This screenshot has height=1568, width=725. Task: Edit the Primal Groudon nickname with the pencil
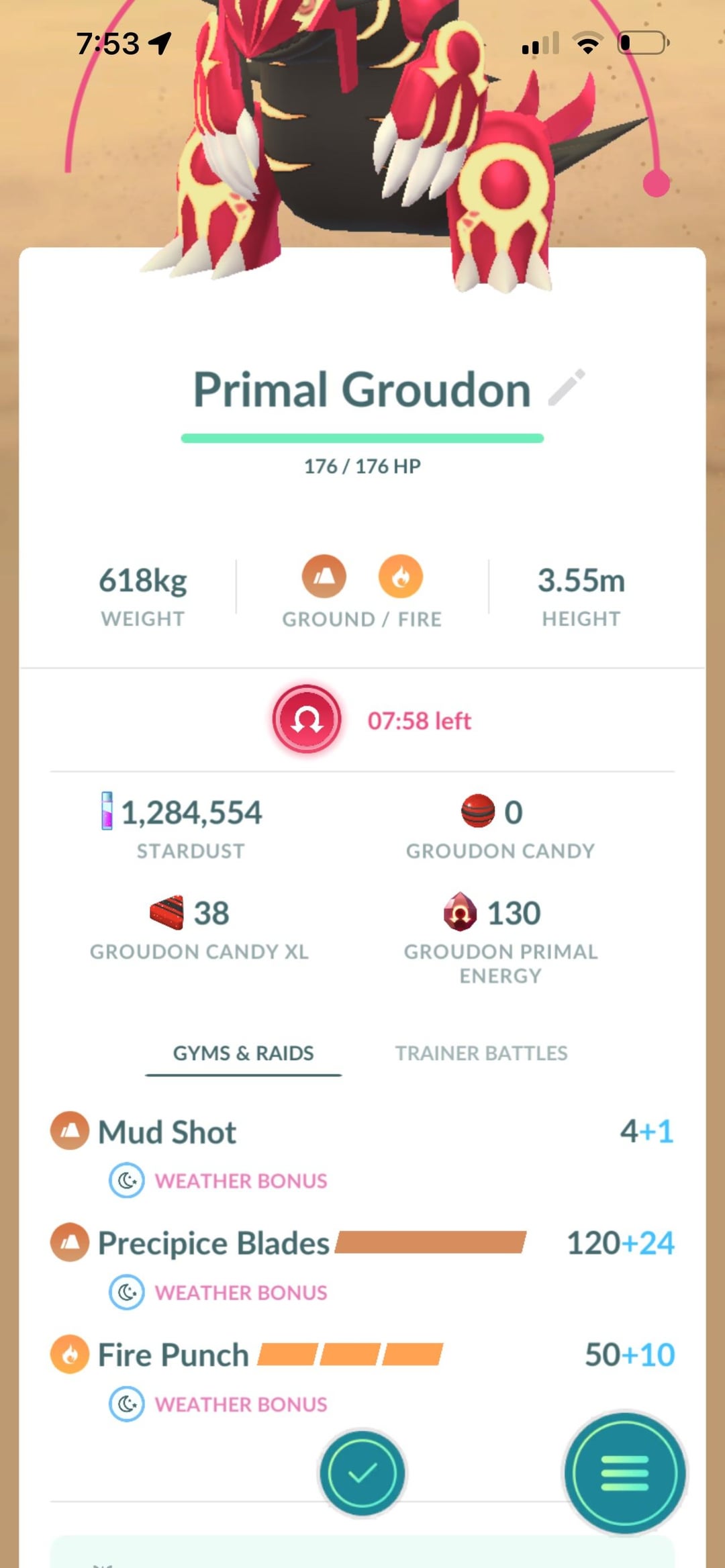(567, 387)
